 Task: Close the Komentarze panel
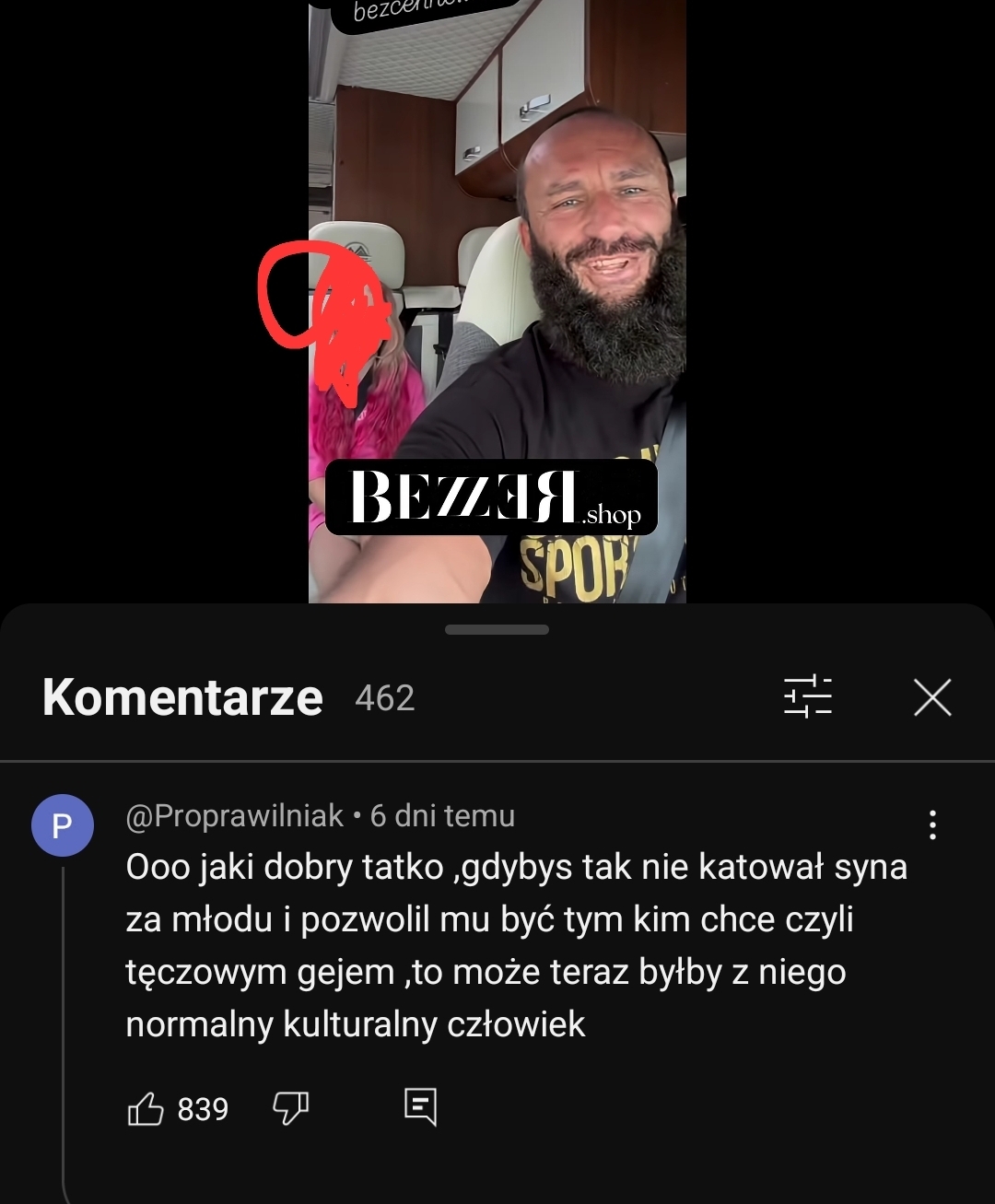pos(932,697)
